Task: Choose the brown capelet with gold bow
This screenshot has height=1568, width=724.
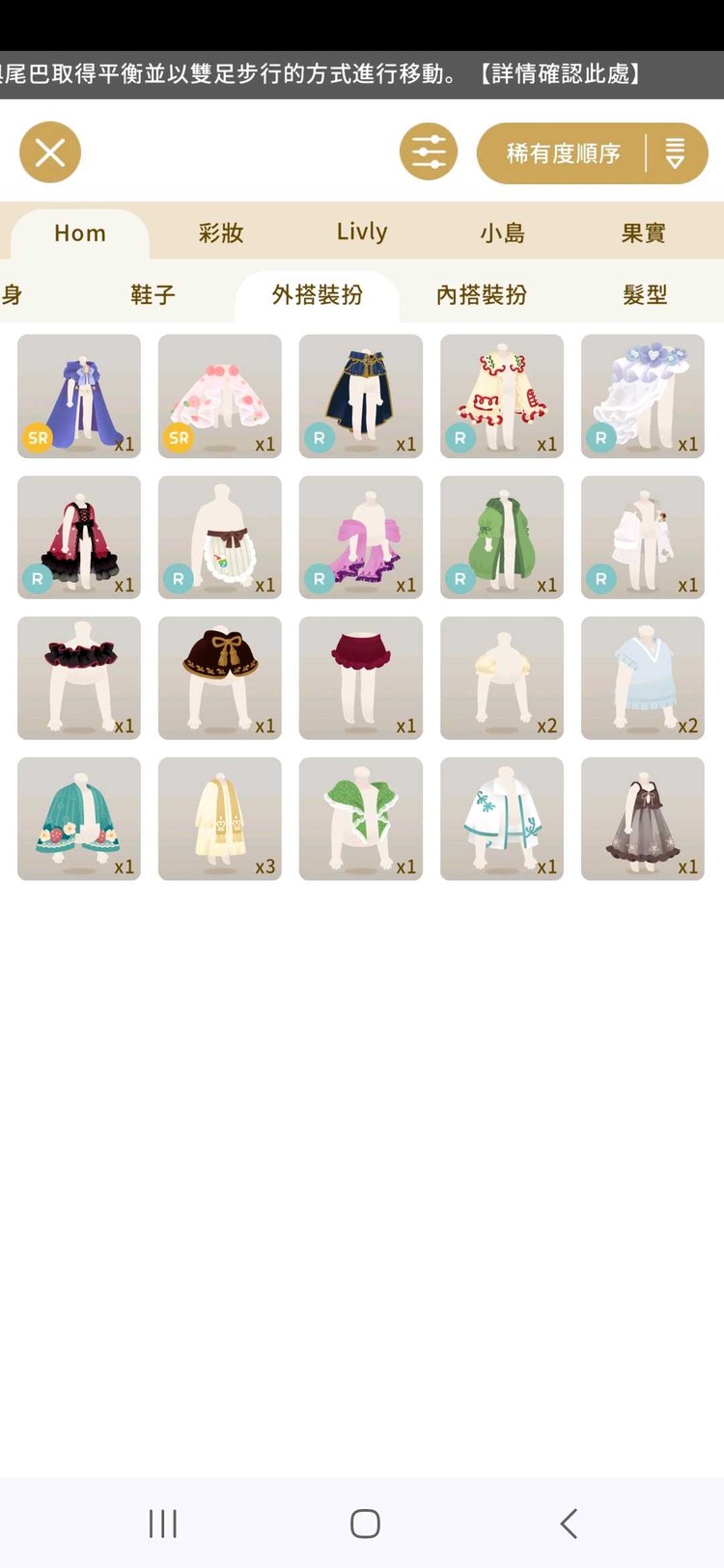Action: point(220,678)
